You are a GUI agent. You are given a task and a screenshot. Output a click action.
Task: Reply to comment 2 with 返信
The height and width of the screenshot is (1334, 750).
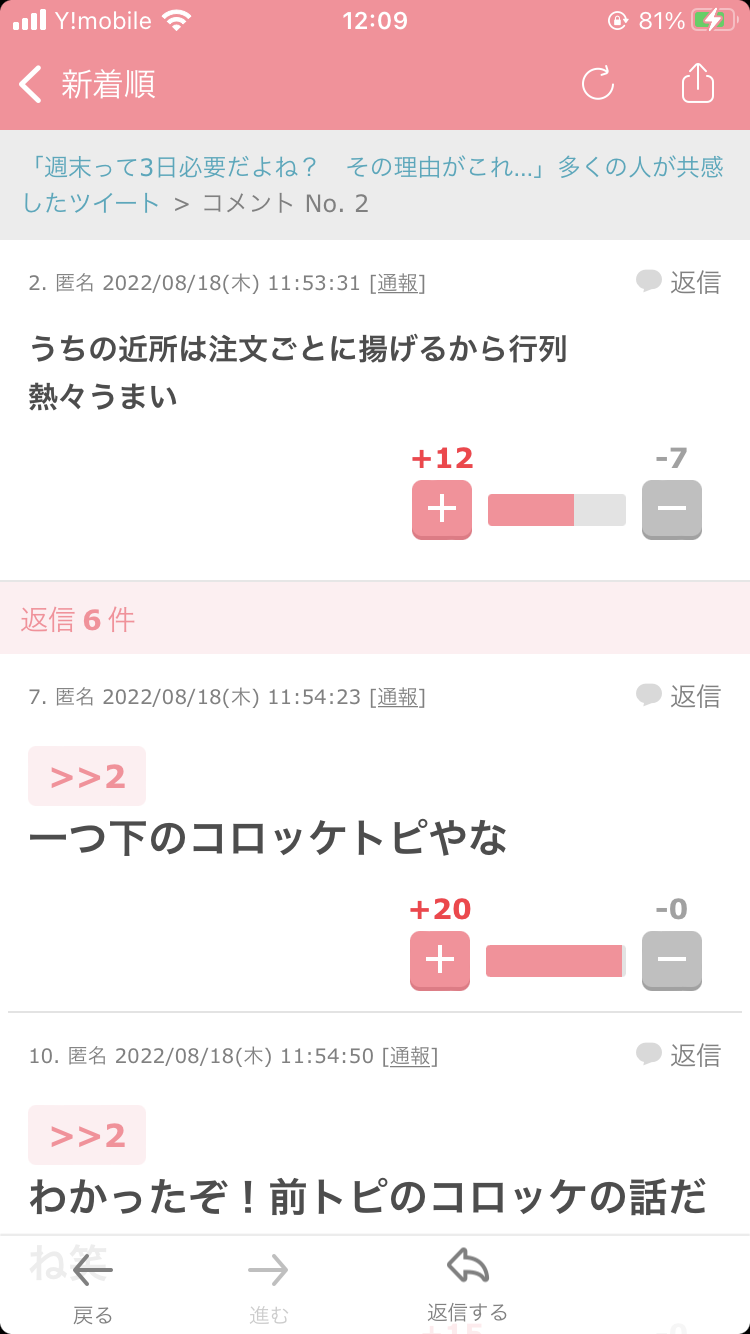pyautogui.click(x=679, y=282)
